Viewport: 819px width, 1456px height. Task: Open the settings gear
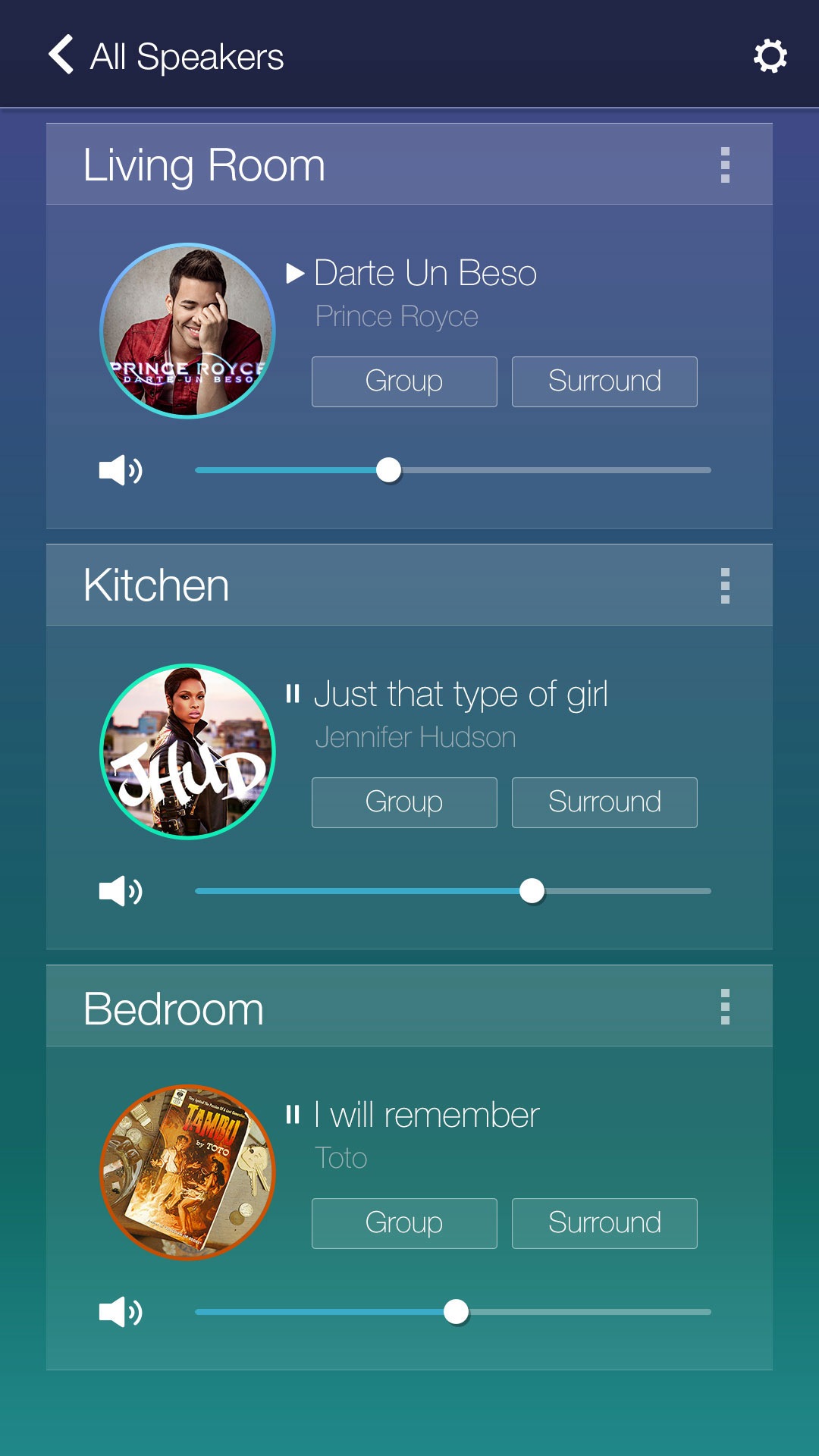click(770, 56)
